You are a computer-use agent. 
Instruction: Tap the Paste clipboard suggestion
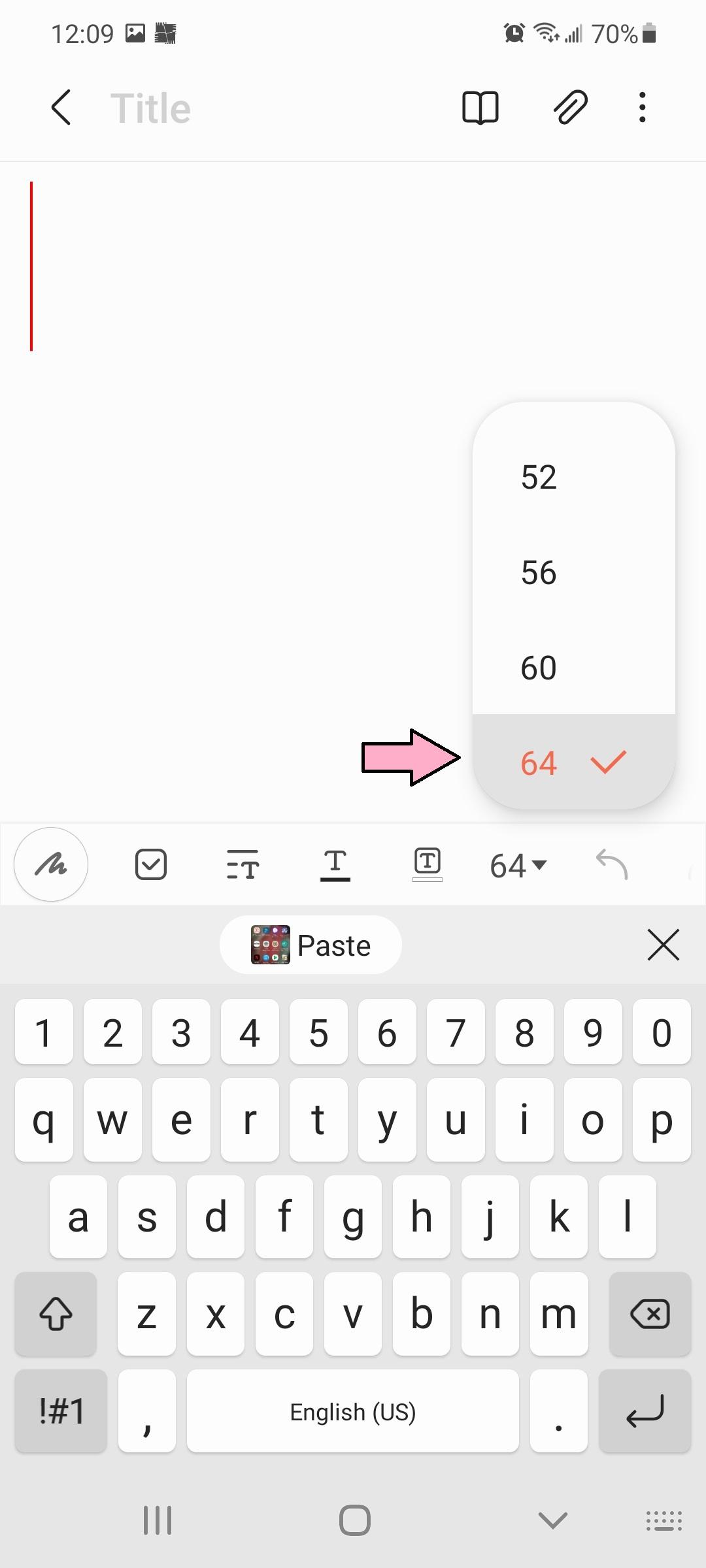tap(311, 945)
